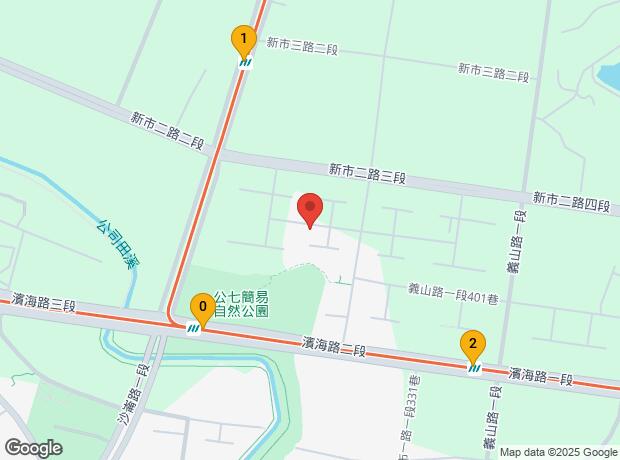Select the yellow marker numbered 1
This screenshot has width=620, height=460.
click(244, 41)
